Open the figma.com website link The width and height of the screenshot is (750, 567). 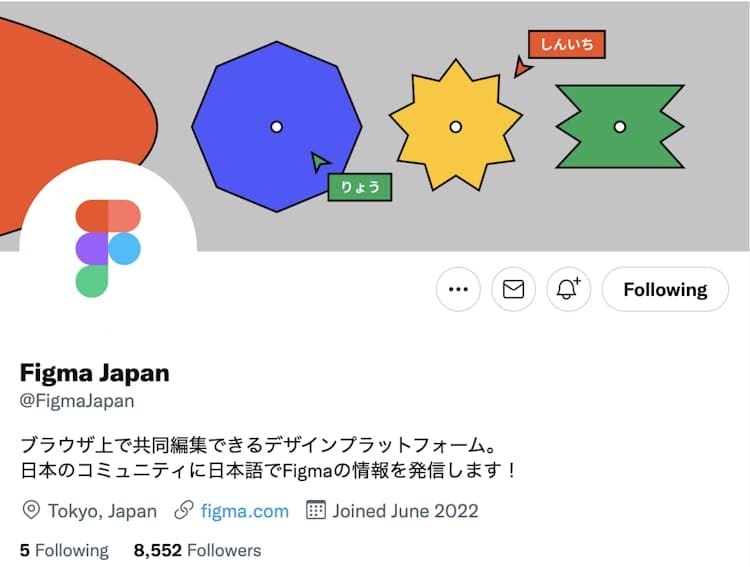(x=244, y=511)
